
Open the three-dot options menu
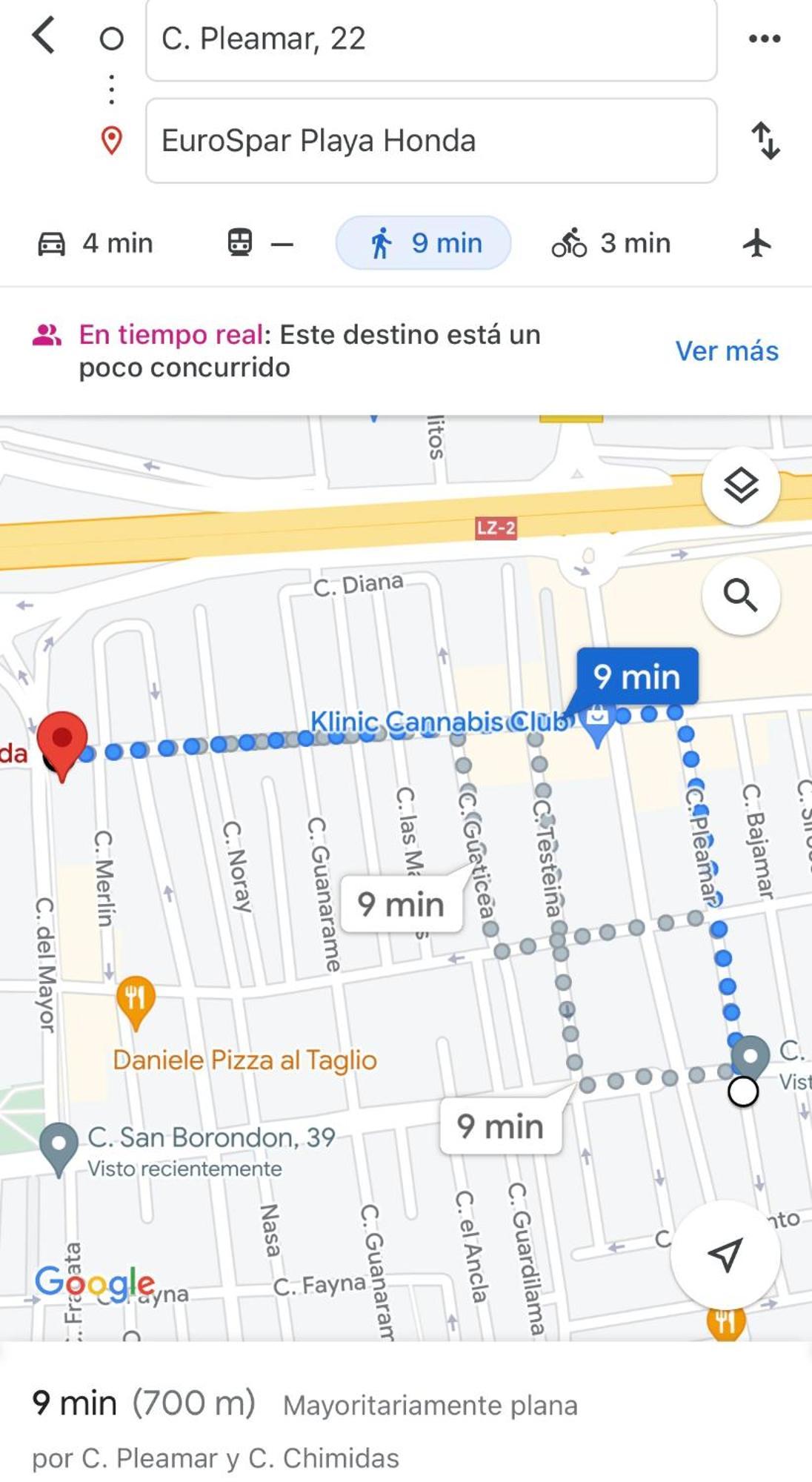[x=764, y=39]
